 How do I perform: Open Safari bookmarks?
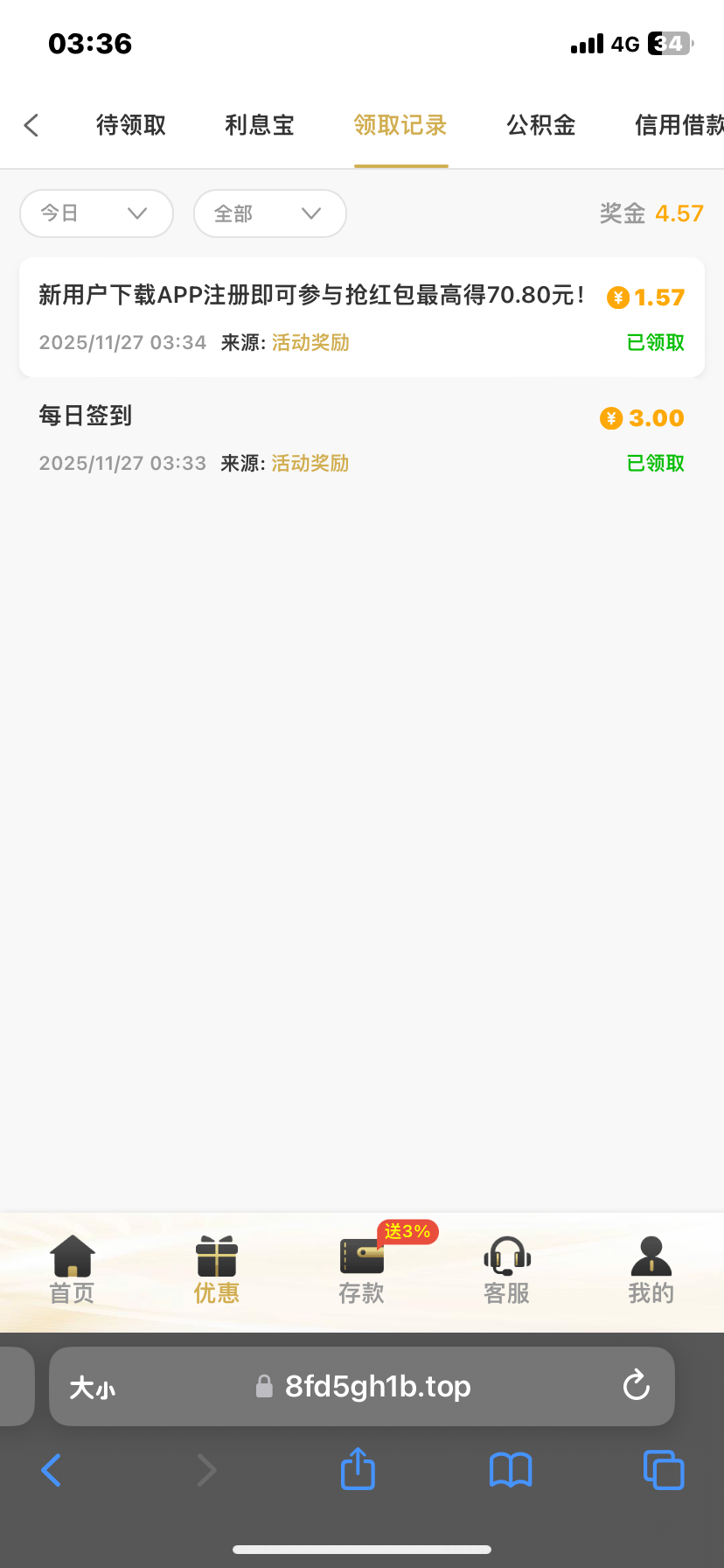pos(511,1470)
